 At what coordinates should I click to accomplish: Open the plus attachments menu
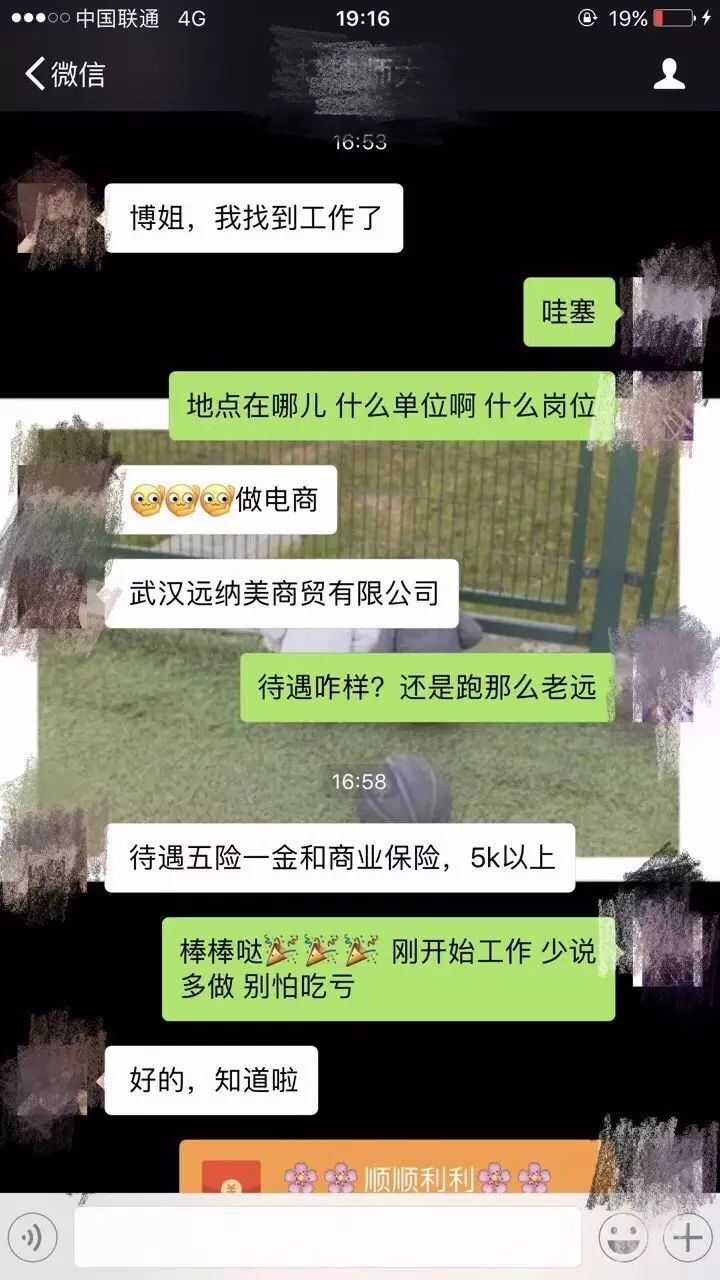tap(688, 1237)
